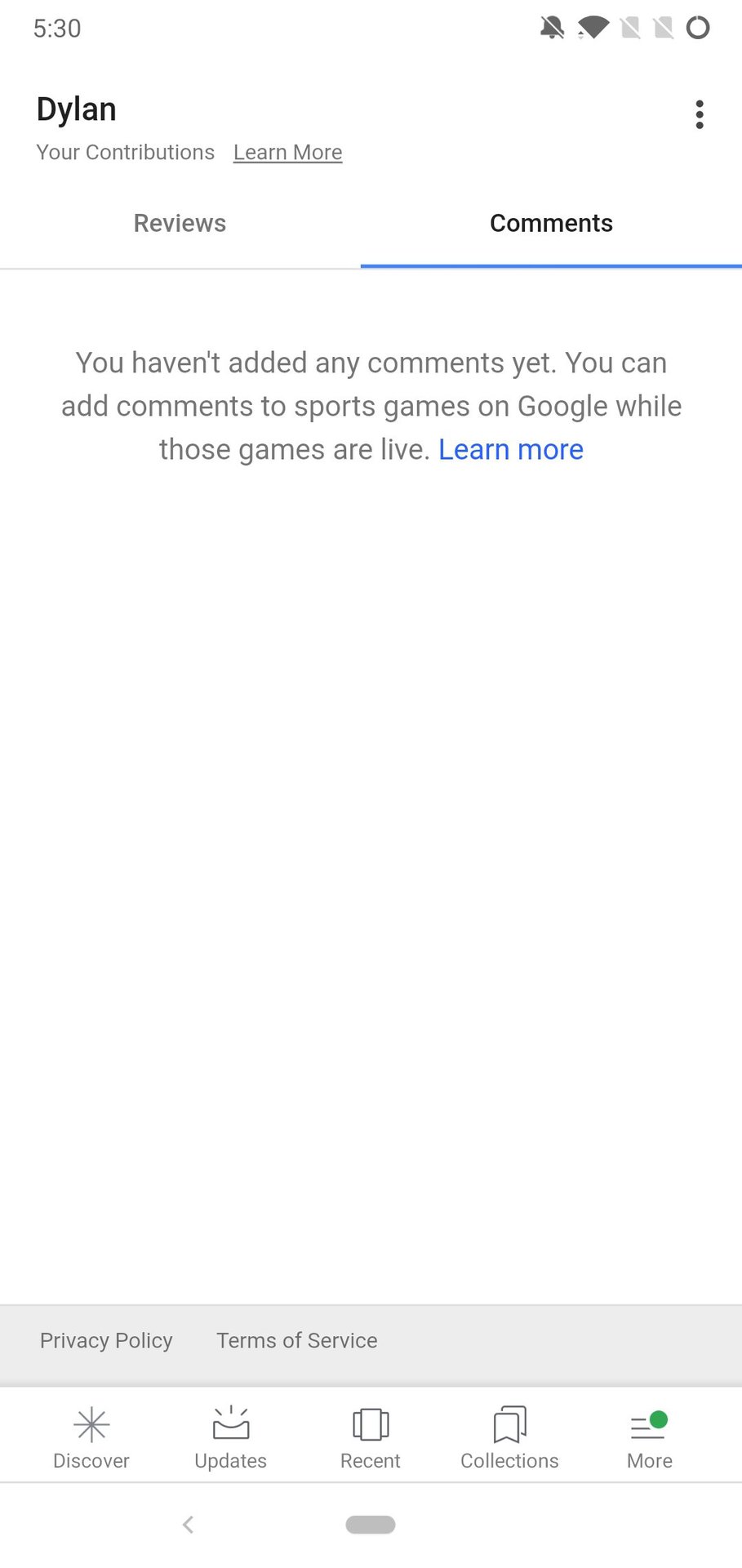View the Terms of Service

[296, 1340]
